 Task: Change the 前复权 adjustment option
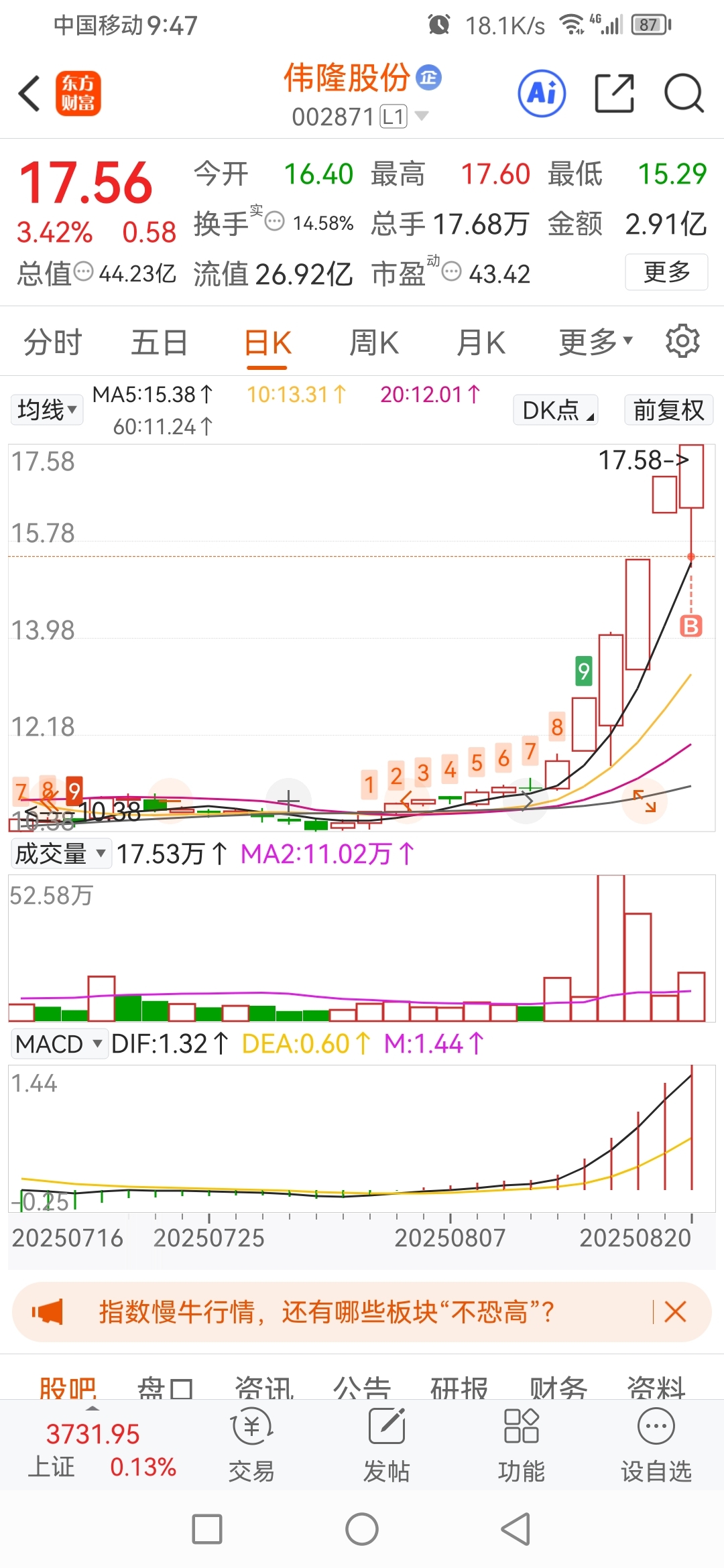click(x=668, y=410)
